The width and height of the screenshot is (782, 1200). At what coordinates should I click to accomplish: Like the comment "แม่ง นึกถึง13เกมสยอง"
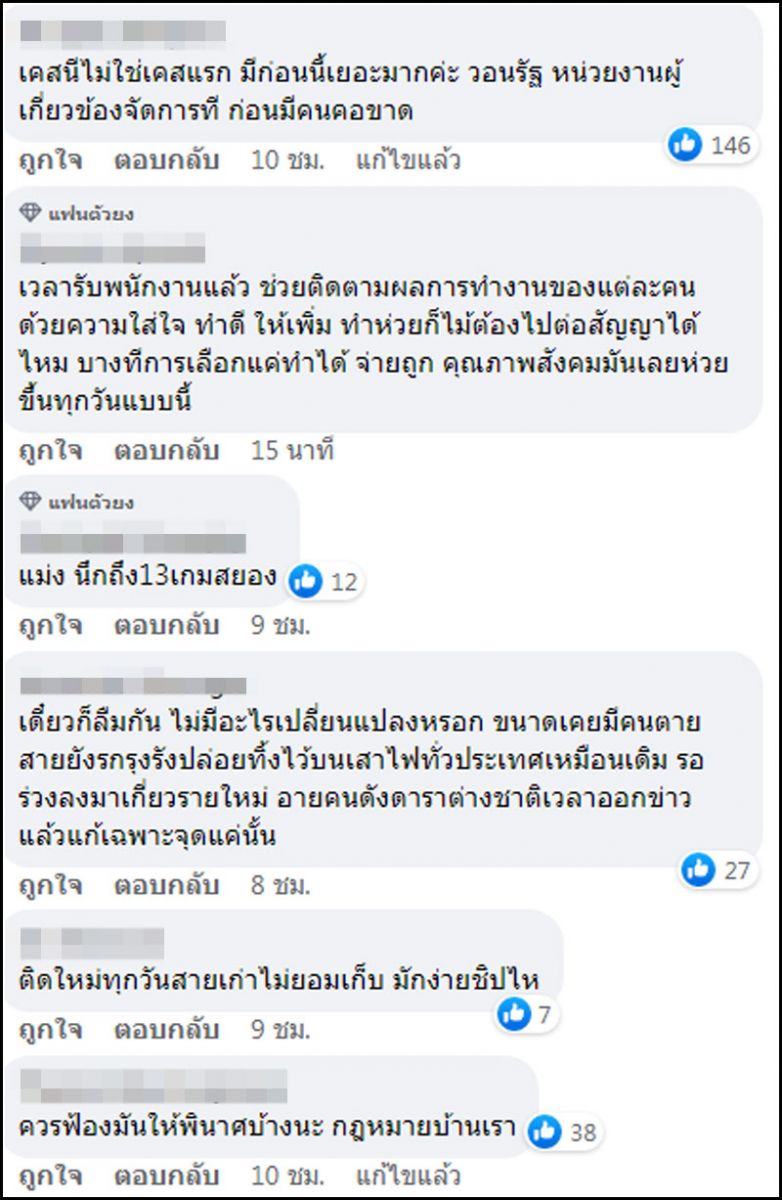(x=50, y=626)
